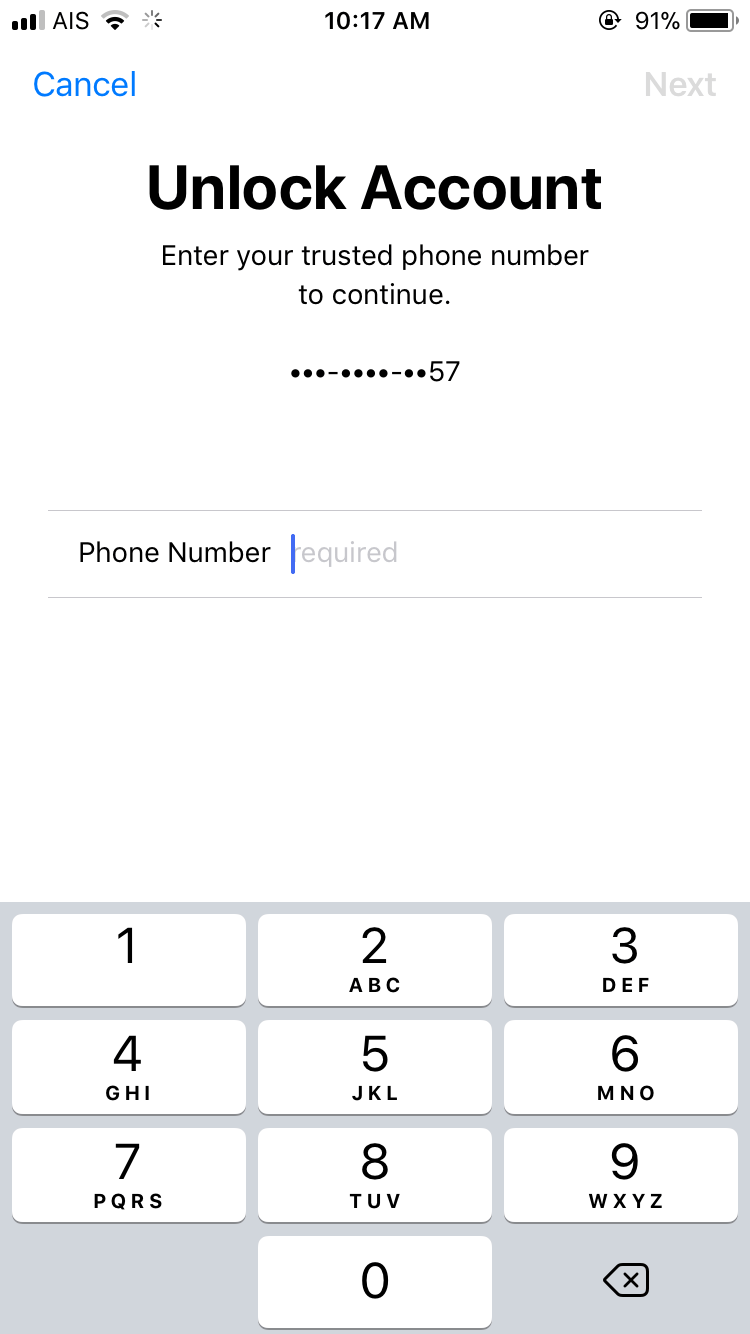Tap the 8 TUV key
The image size is (750, 1334).
click(x=375, y=1174)
